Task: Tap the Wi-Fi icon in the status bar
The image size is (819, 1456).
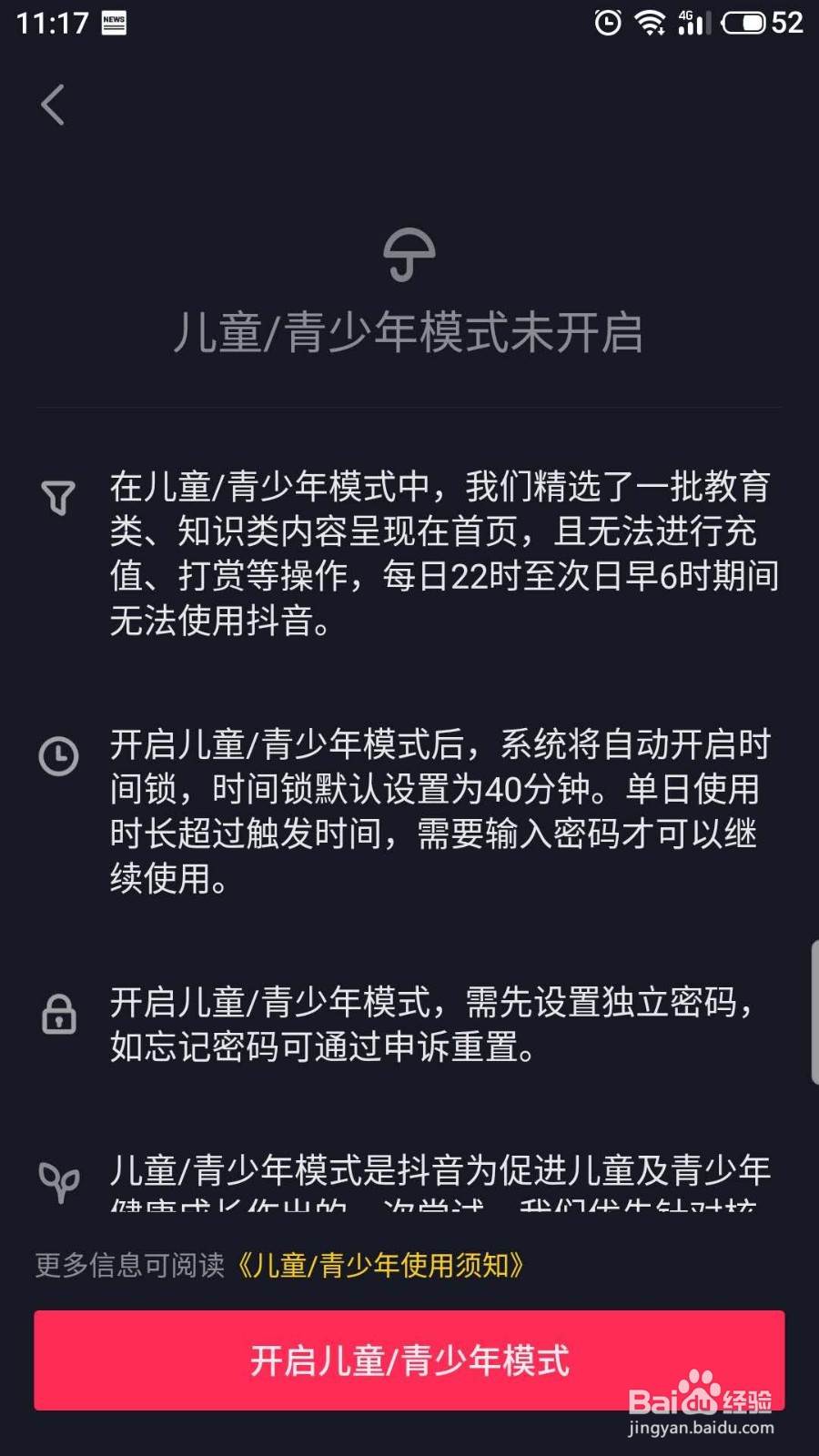Action: point(649,23)
